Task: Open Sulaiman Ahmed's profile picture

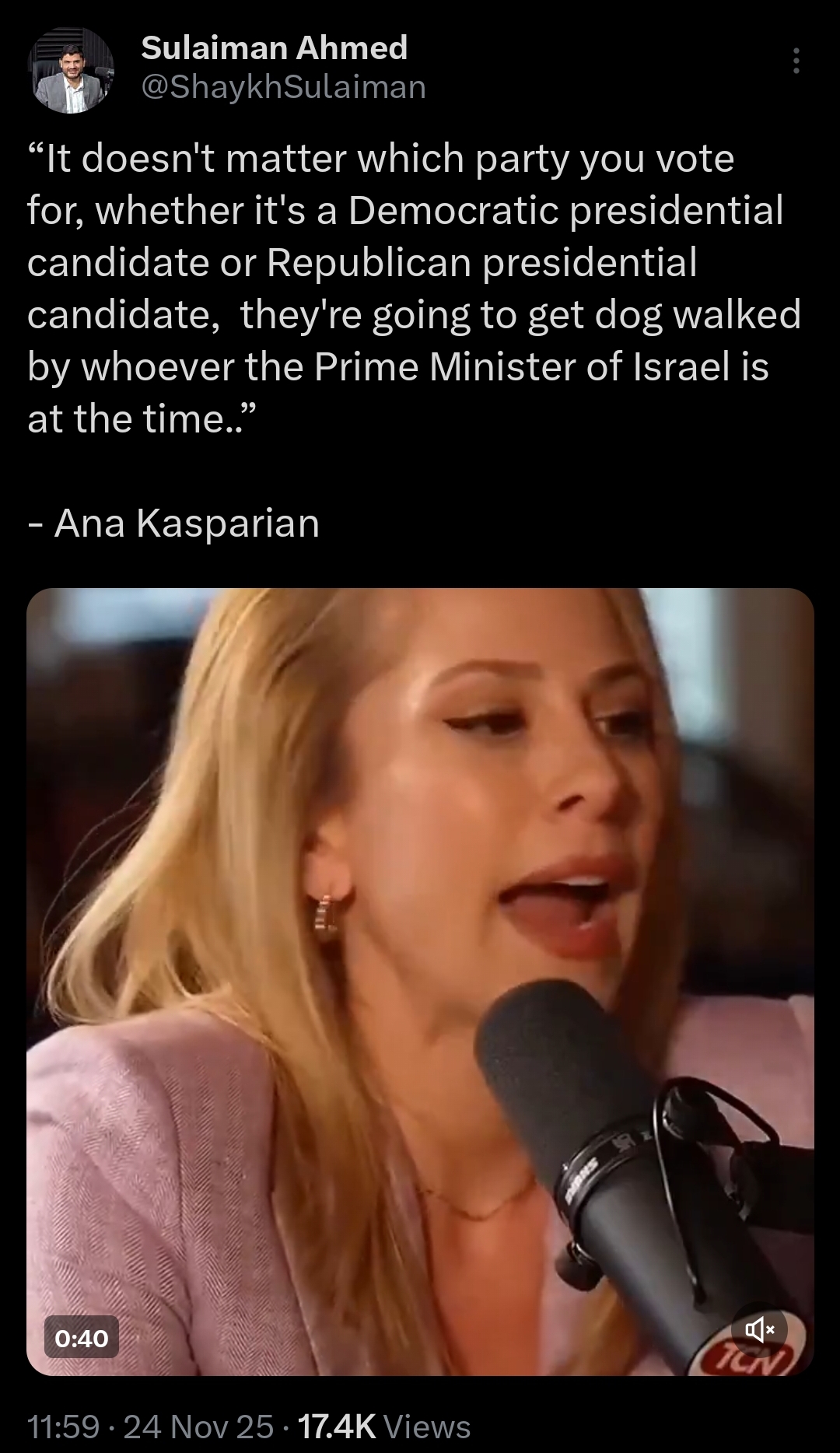Action: point(72,71)
